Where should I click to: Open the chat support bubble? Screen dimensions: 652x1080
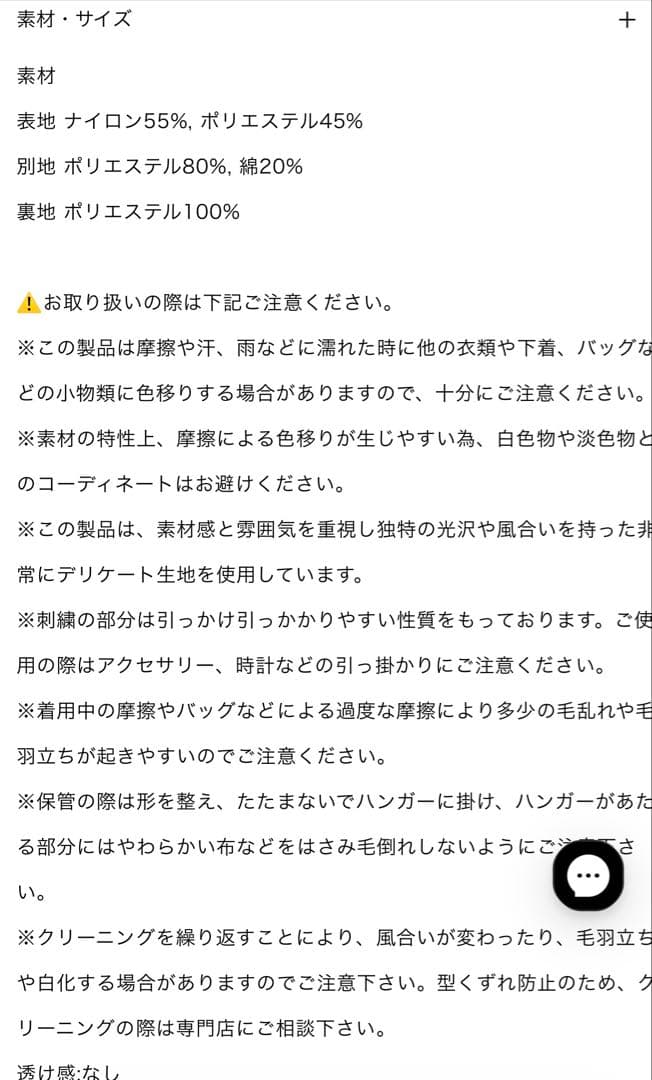click(x=588, y=876)
